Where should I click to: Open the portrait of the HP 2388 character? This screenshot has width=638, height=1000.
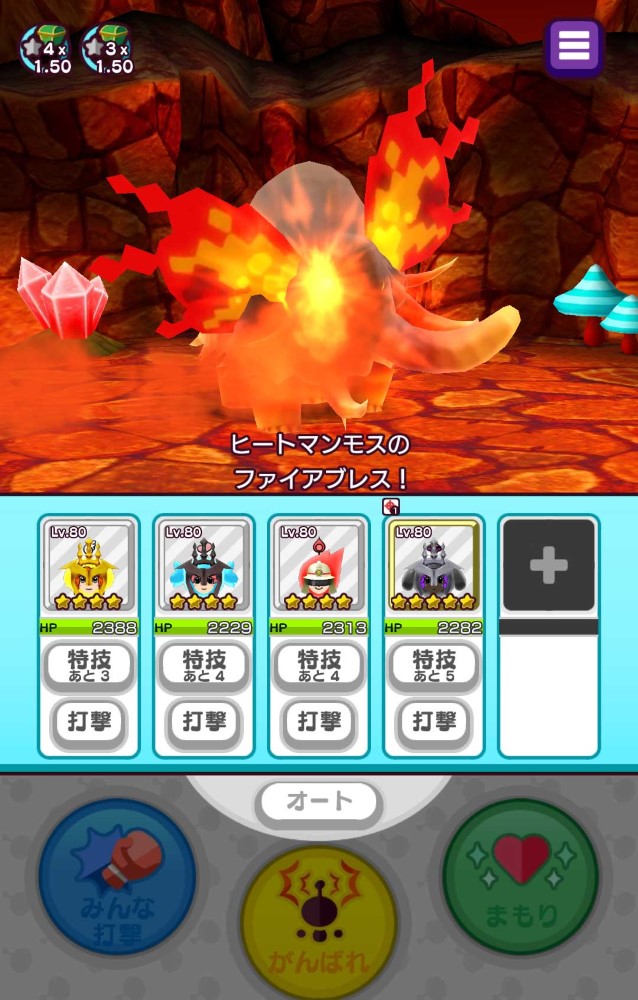click(x=89, y=566)
